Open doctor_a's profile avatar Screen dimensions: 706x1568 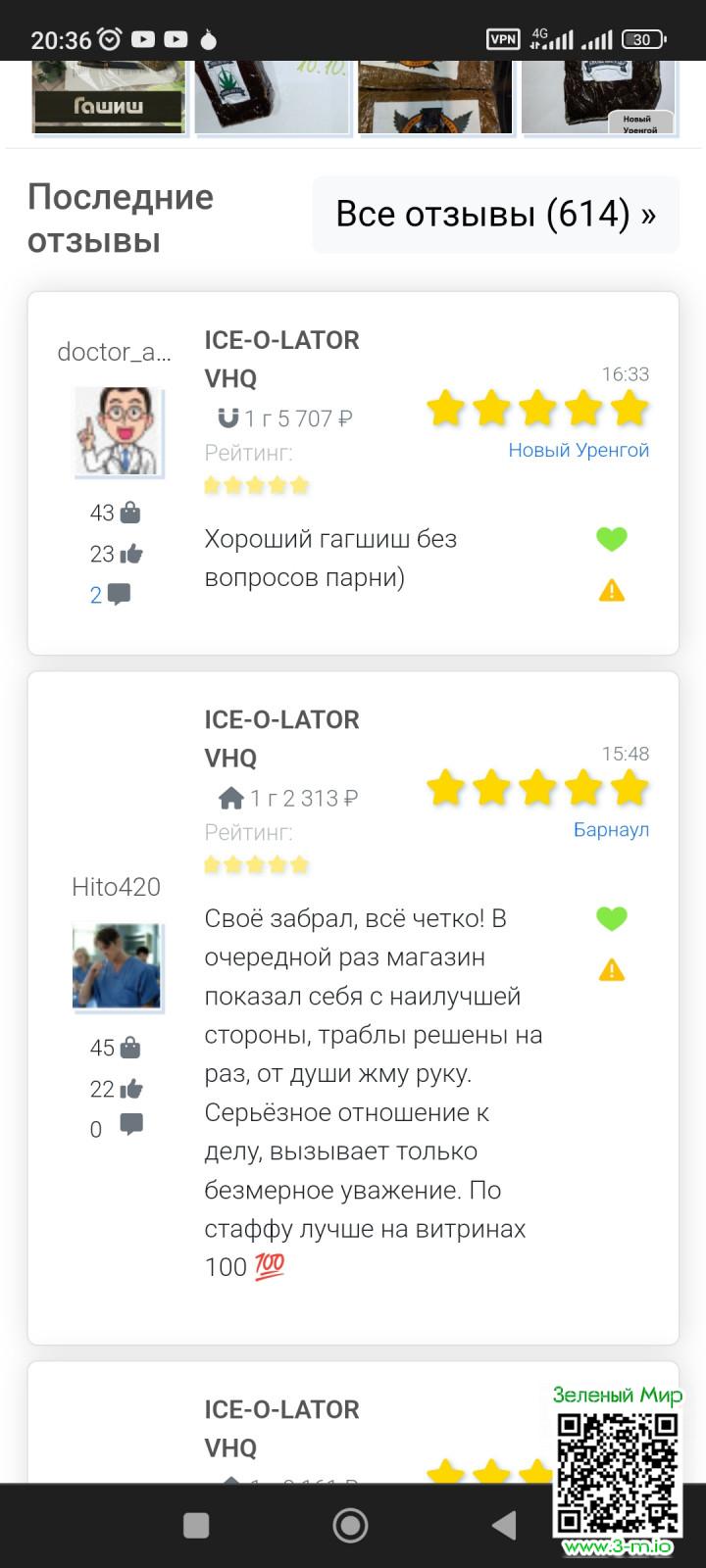point(118,431)
